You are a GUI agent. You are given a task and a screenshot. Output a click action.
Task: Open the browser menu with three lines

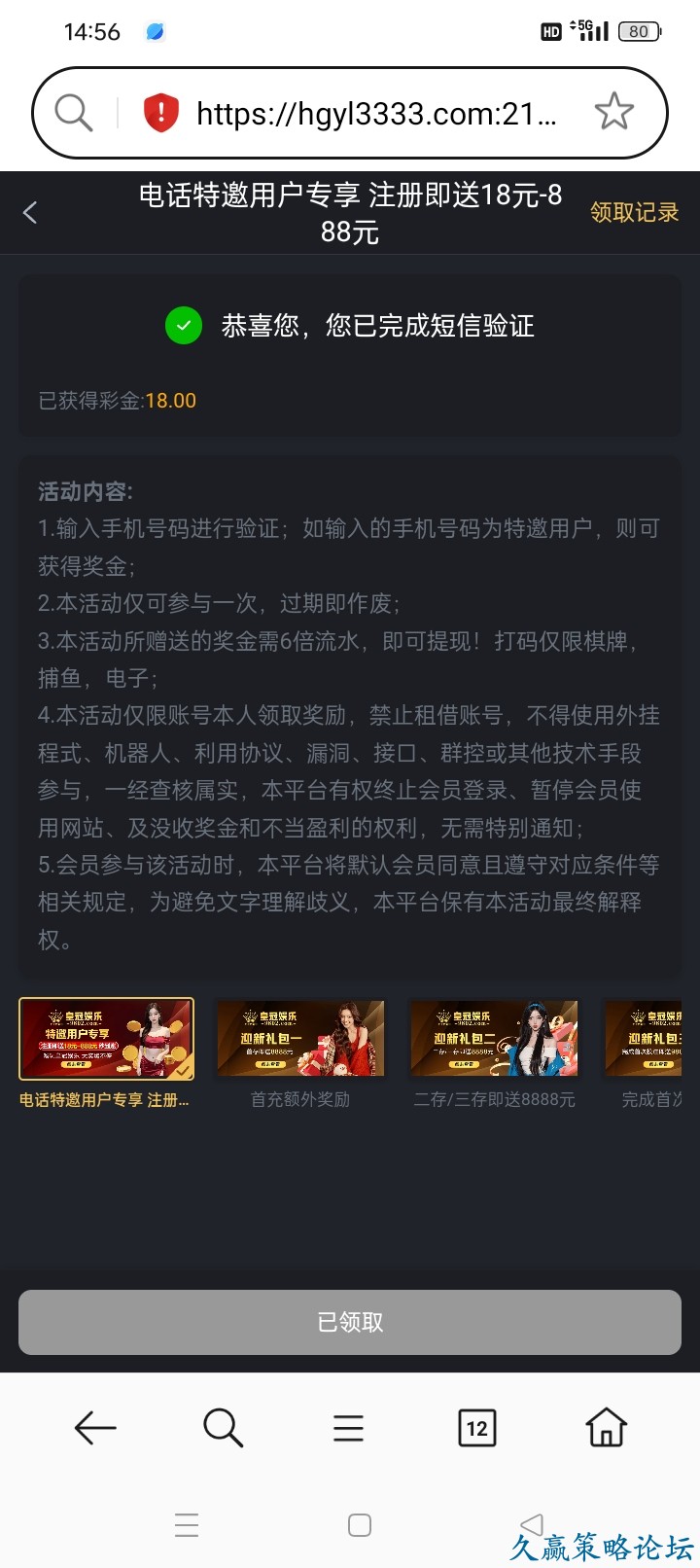pos(348,1428)
